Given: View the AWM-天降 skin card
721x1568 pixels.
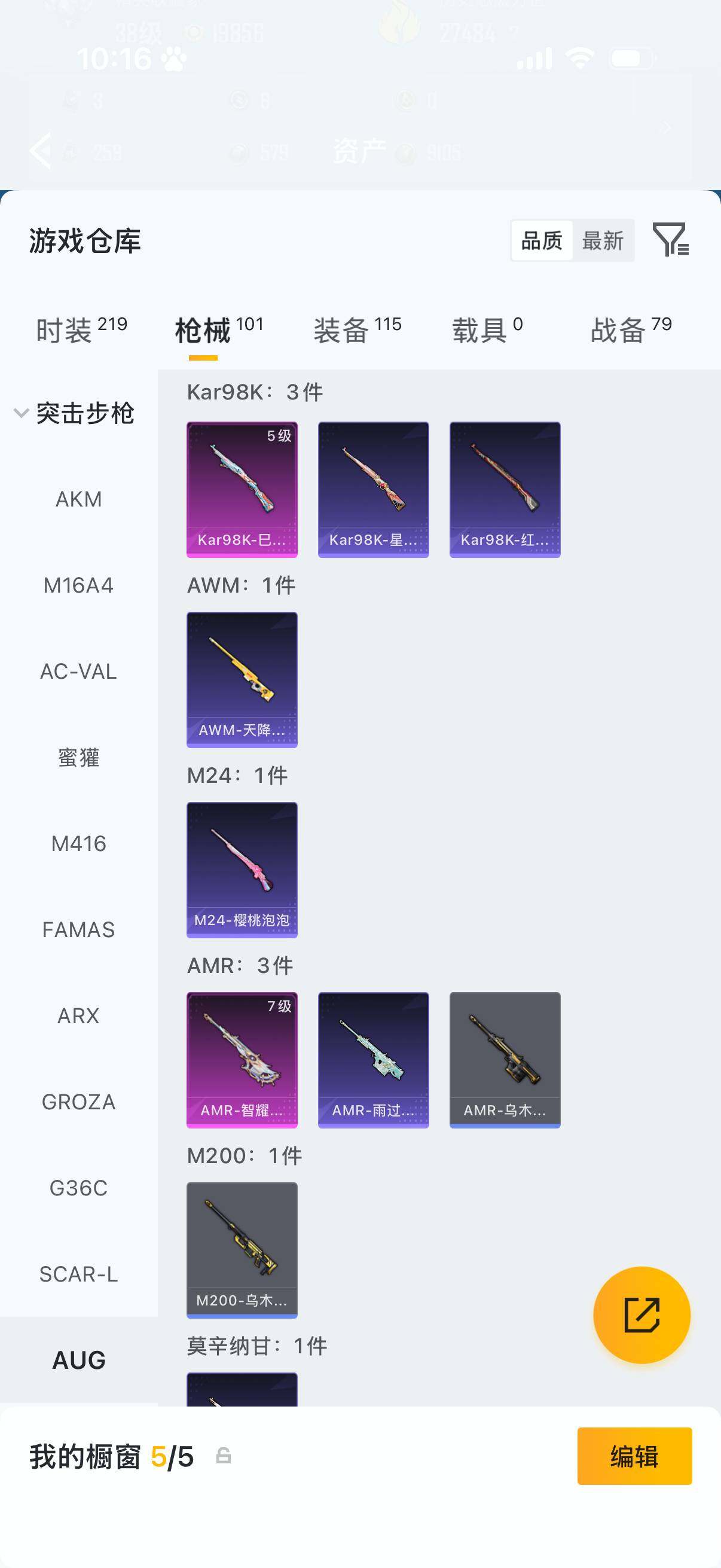Looking at the screenshot, I should tap(242, 680).
